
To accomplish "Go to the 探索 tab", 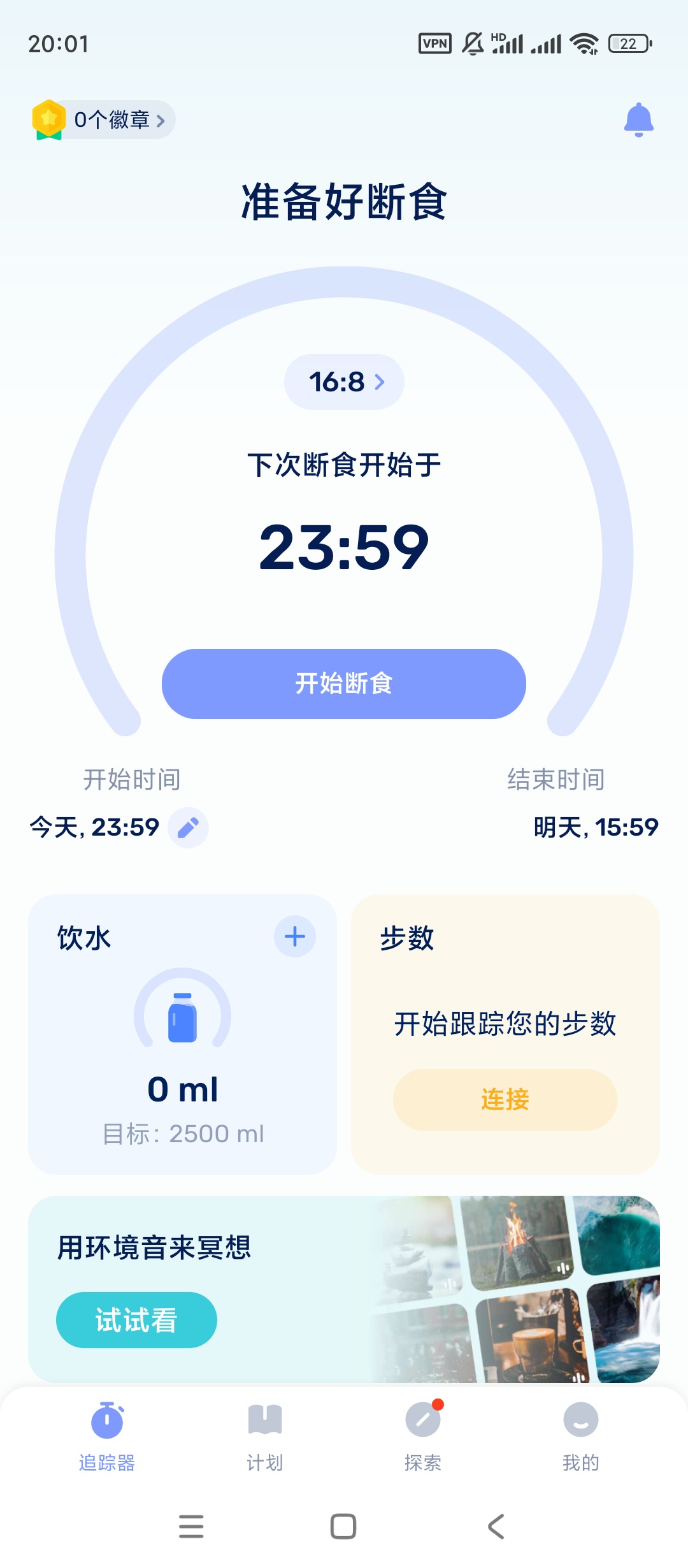I will click(423, 1434).
